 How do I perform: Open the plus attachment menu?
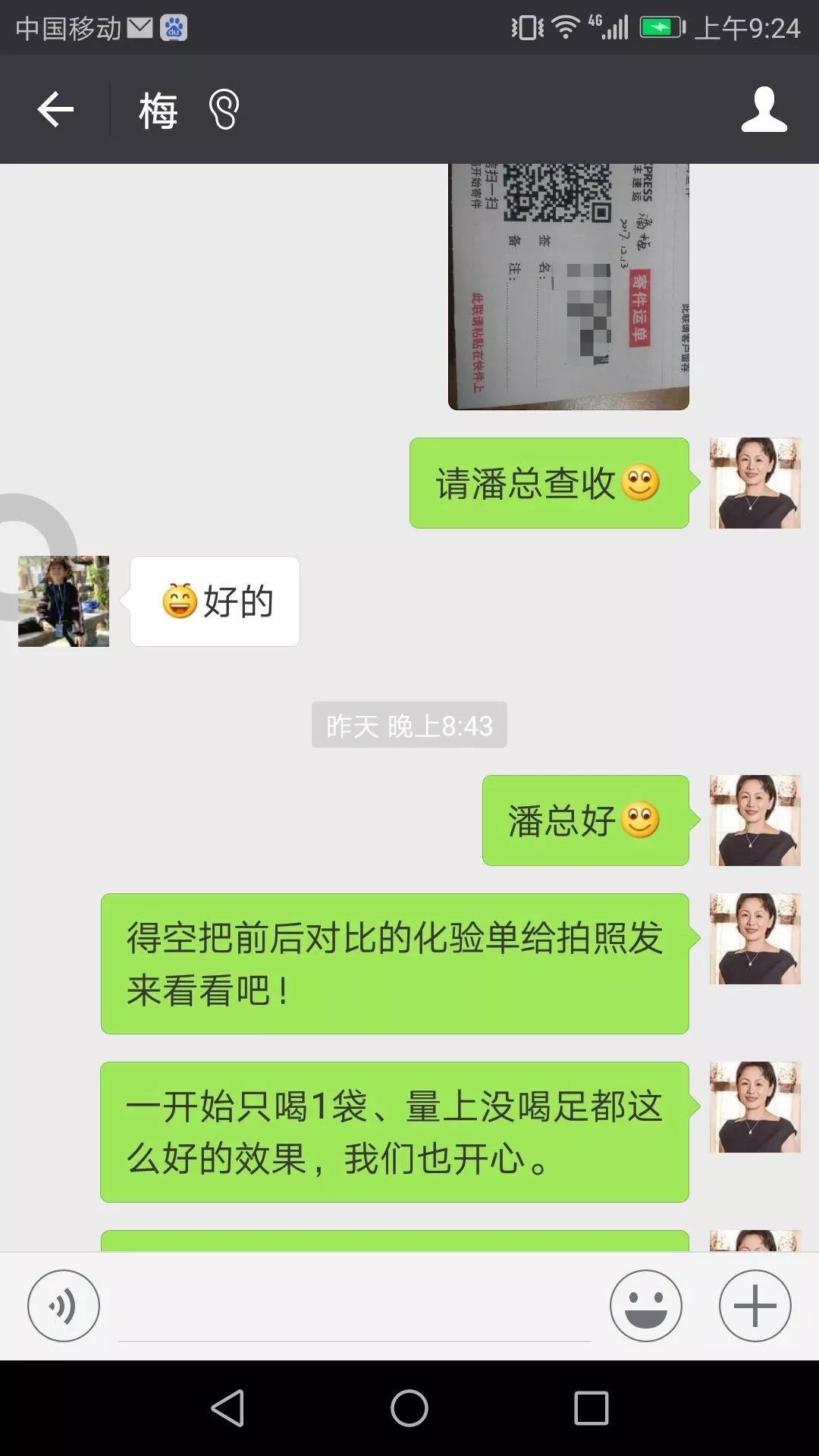(755, 1306)
